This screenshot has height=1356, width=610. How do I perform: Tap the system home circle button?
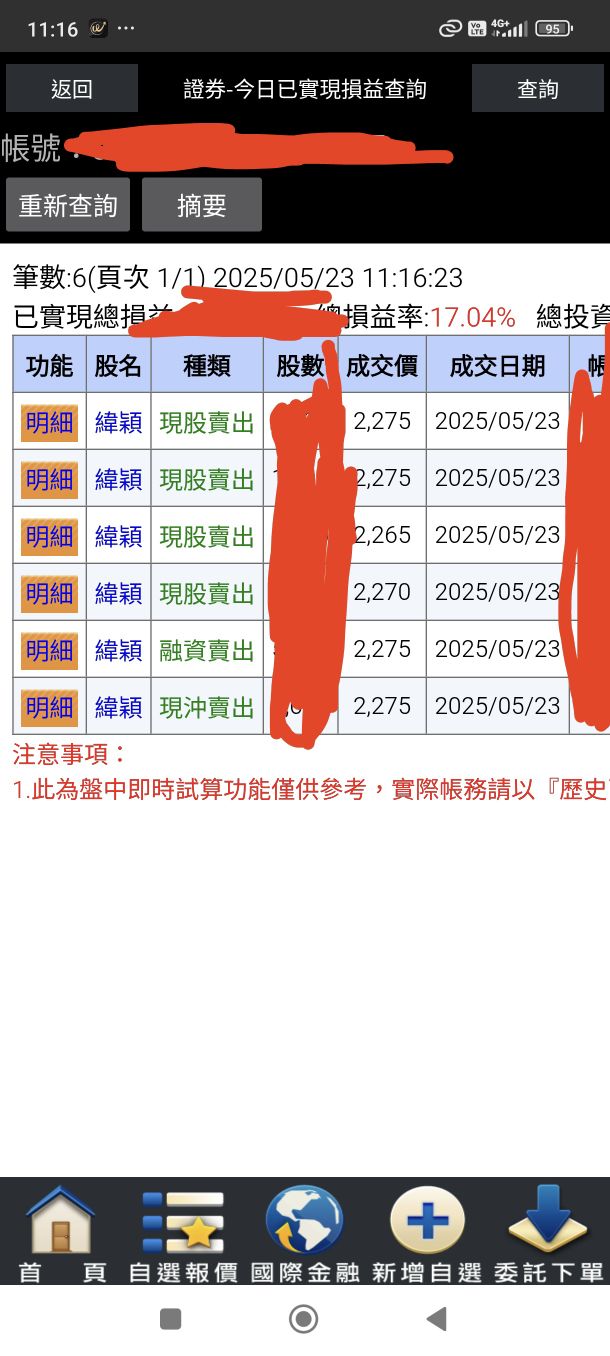(304, 1320)
